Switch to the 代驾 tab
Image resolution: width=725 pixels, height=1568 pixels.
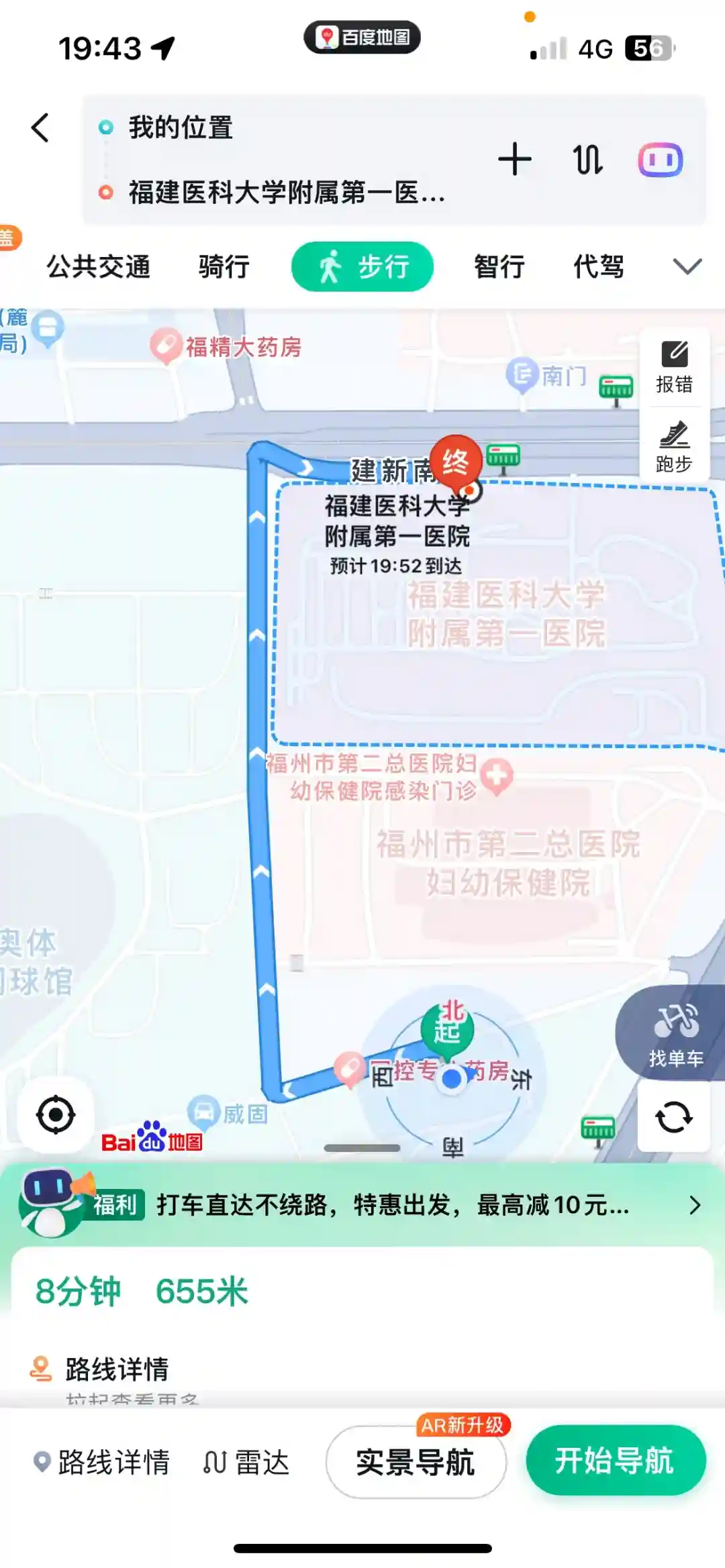pos(598,267)
